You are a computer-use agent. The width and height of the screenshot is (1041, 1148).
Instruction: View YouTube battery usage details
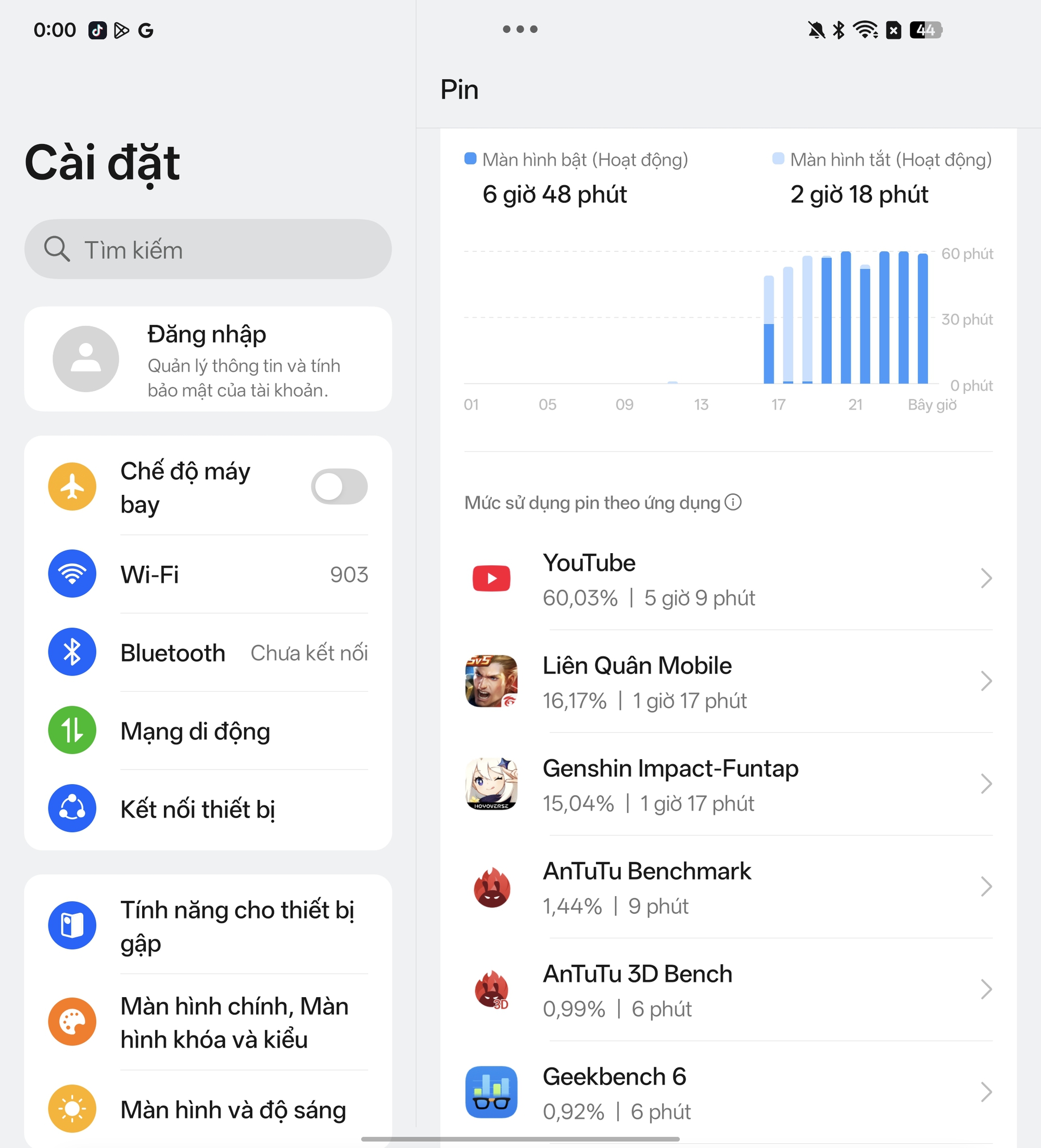728,579
